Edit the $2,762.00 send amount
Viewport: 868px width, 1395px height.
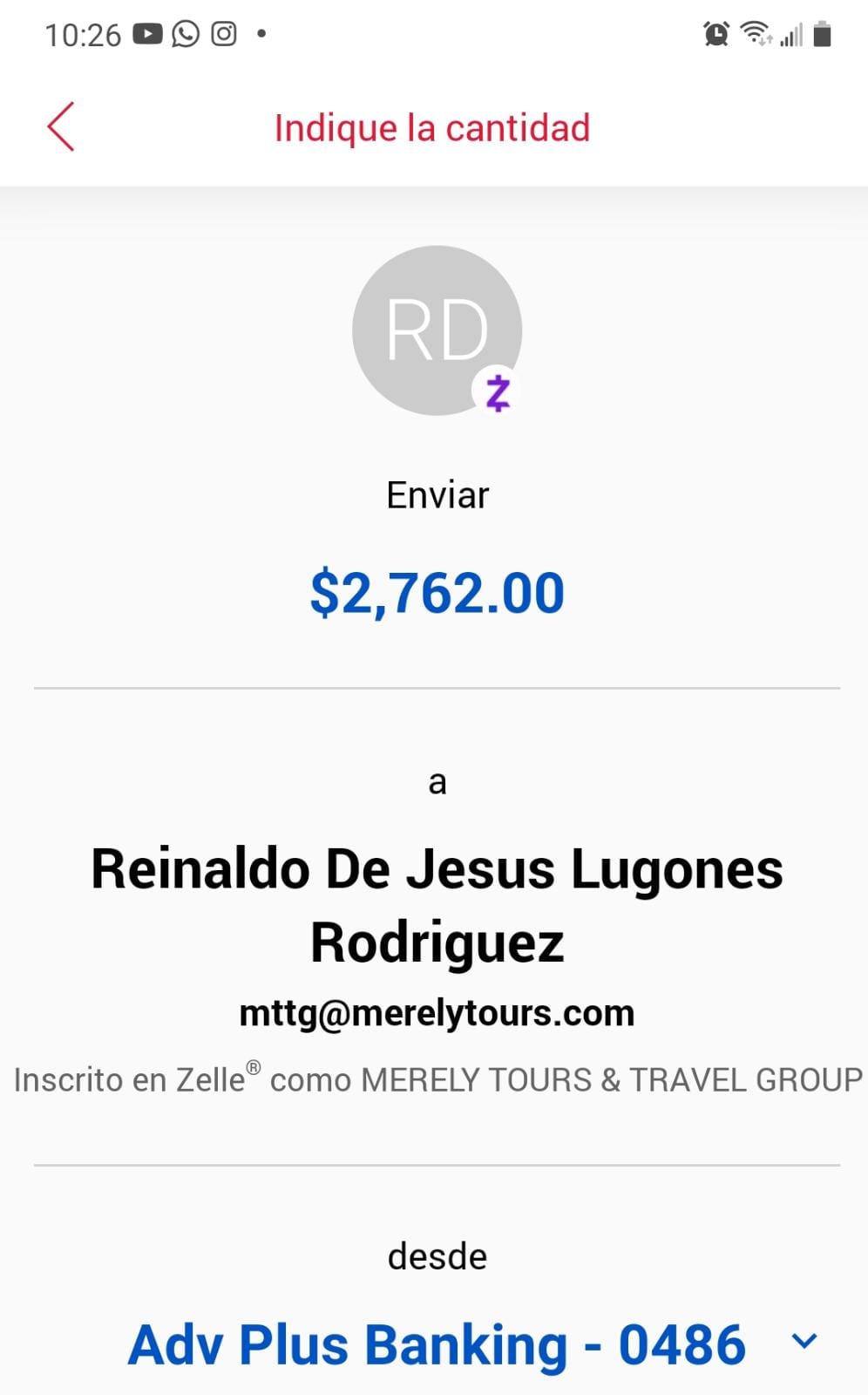click(437, 593)
